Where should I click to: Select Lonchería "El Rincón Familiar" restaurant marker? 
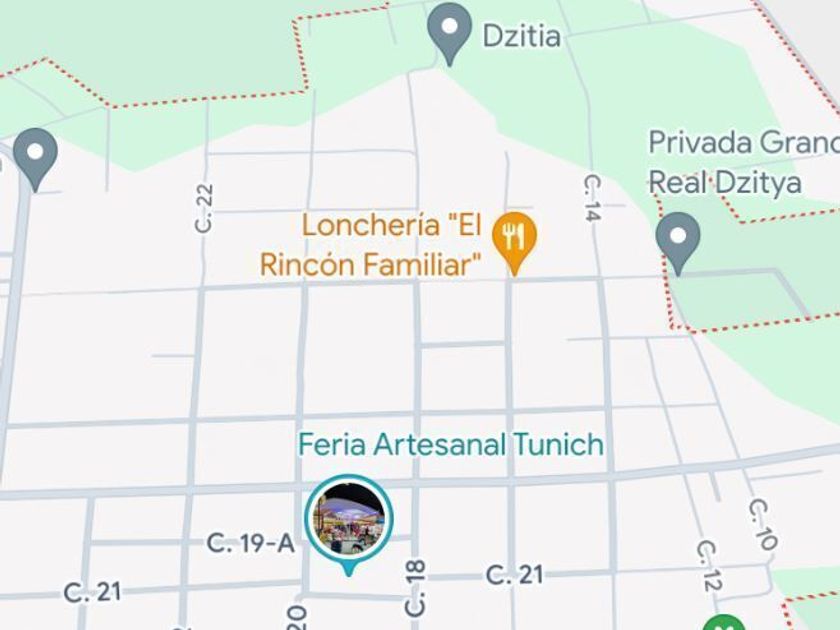pyautogui.click(x=515, y=240)
